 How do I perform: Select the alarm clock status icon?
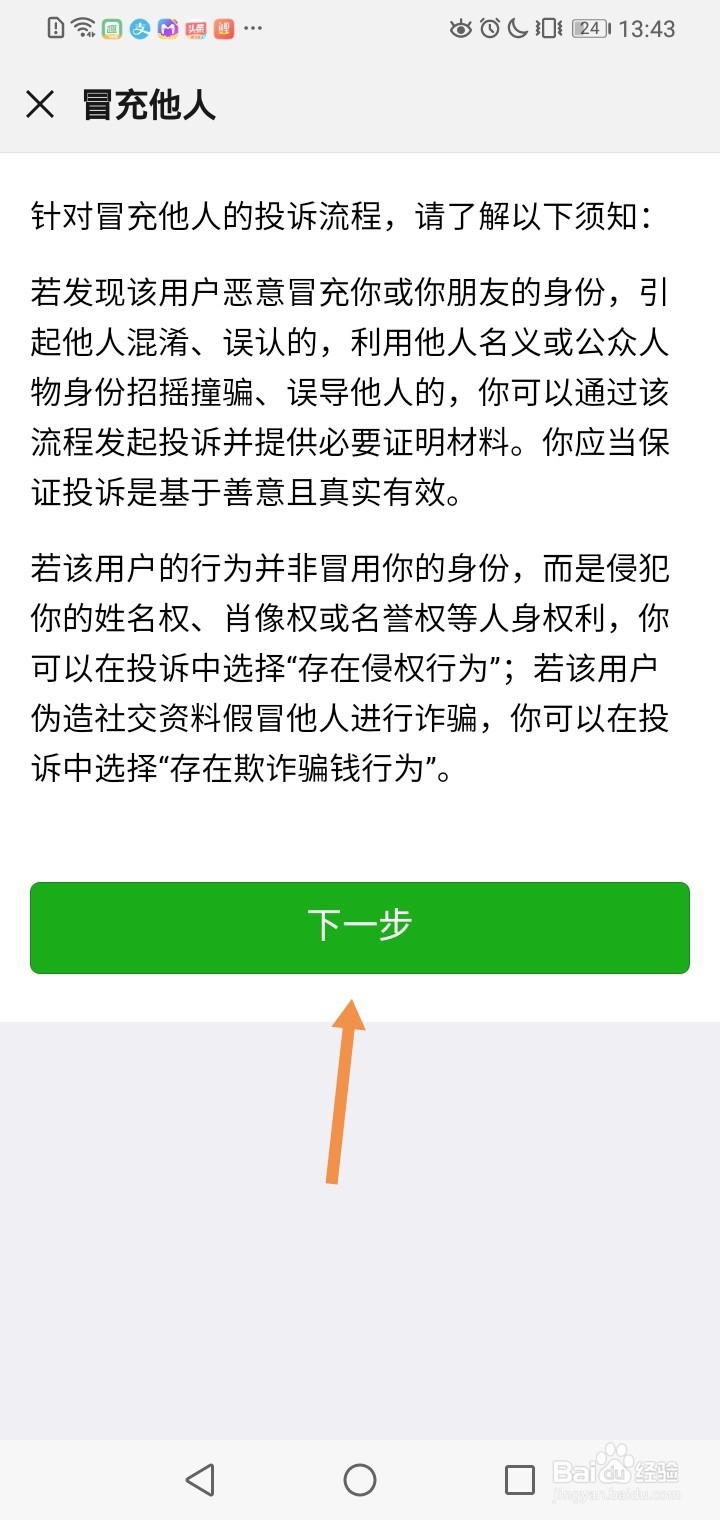pyautogui.click(x=488, y=28)
